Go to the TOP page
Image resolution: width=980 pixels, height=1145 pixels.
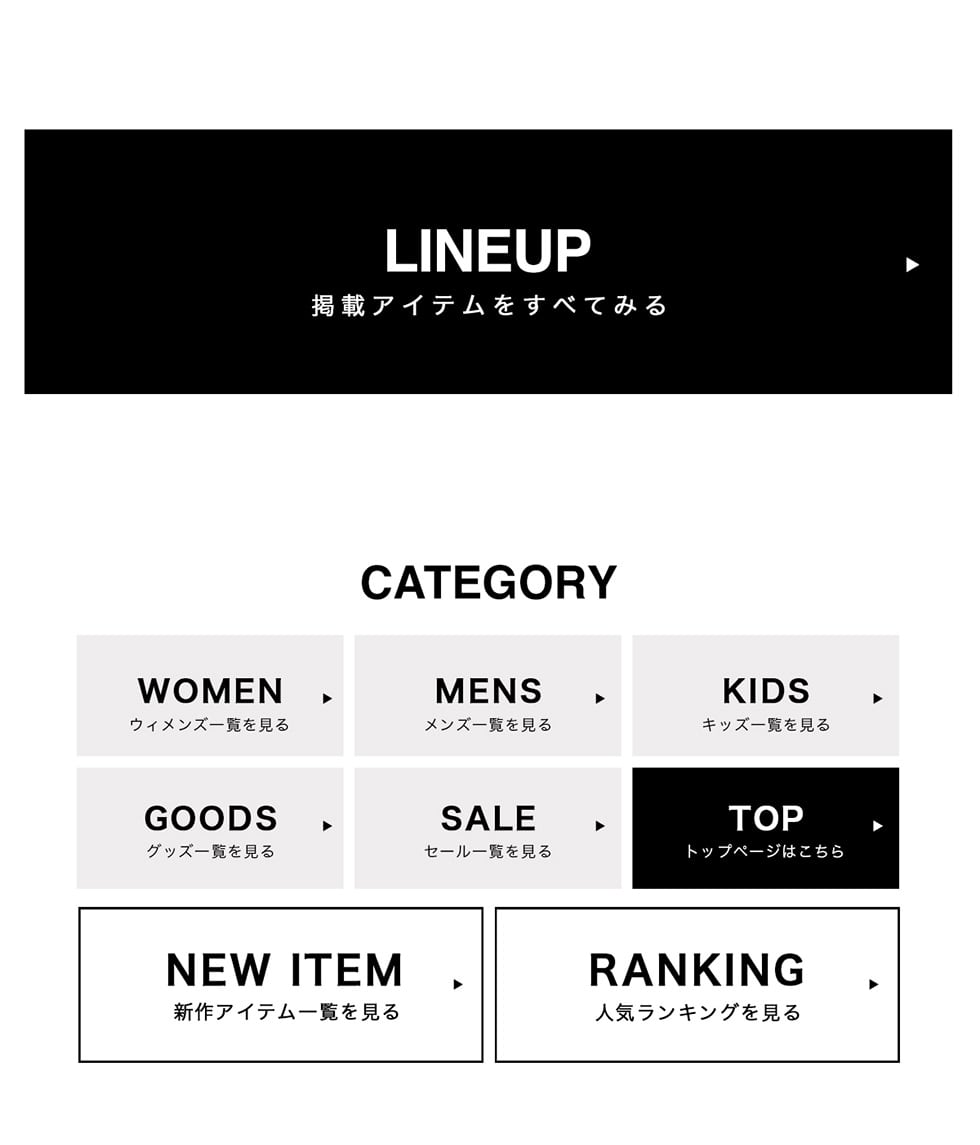pyautogui.click(x=765, y=828)
